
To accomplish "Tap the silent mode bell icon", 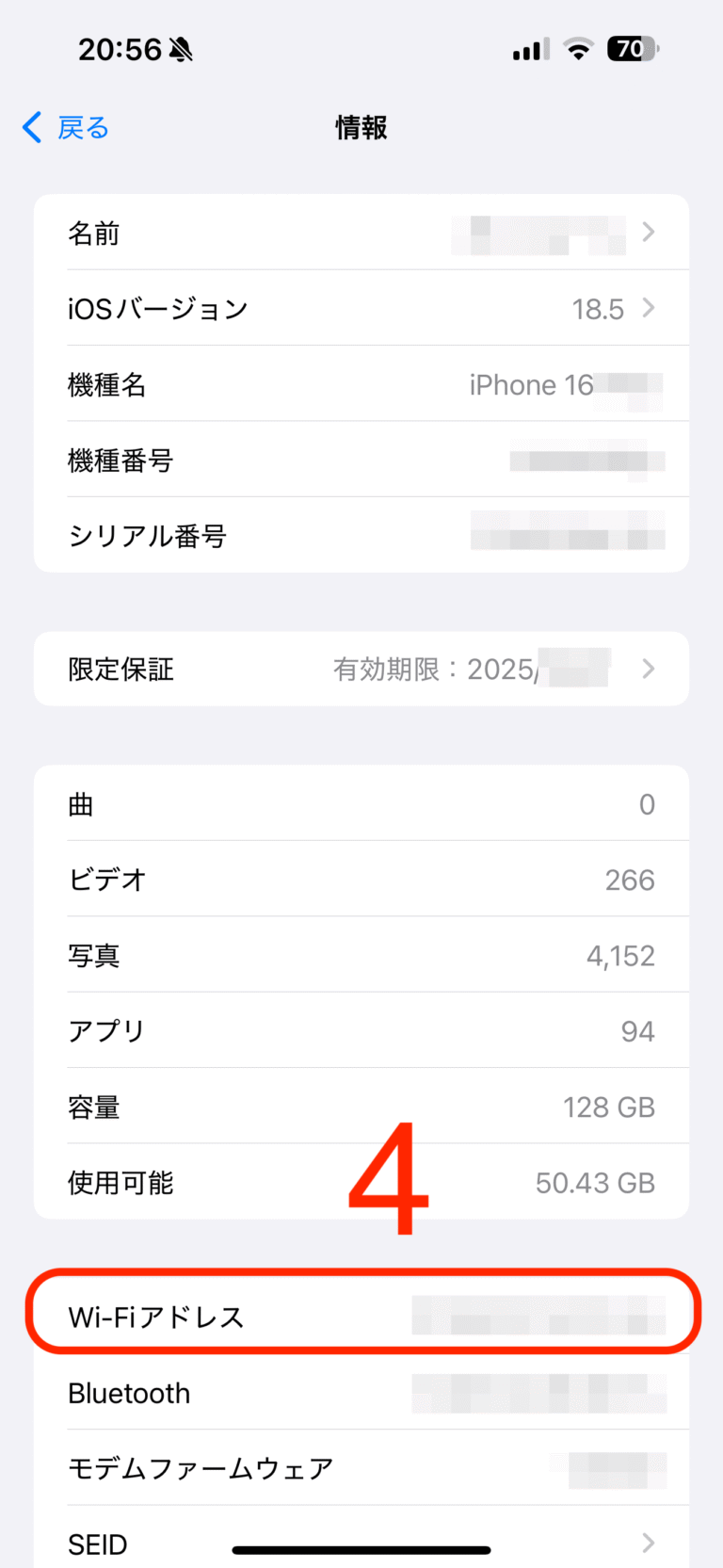I will 179,49.
